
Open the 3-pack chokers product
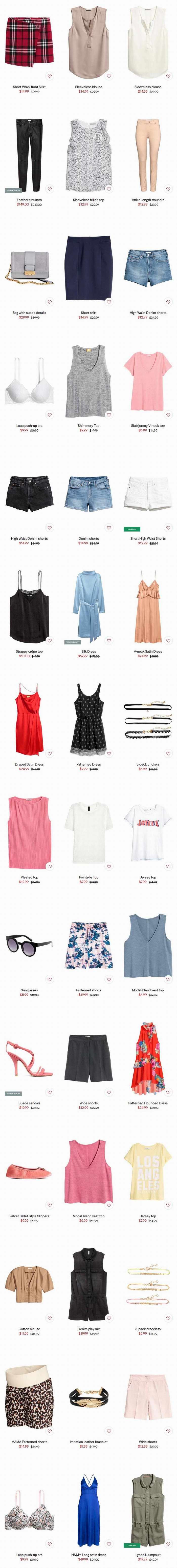[x=148, y=718]
